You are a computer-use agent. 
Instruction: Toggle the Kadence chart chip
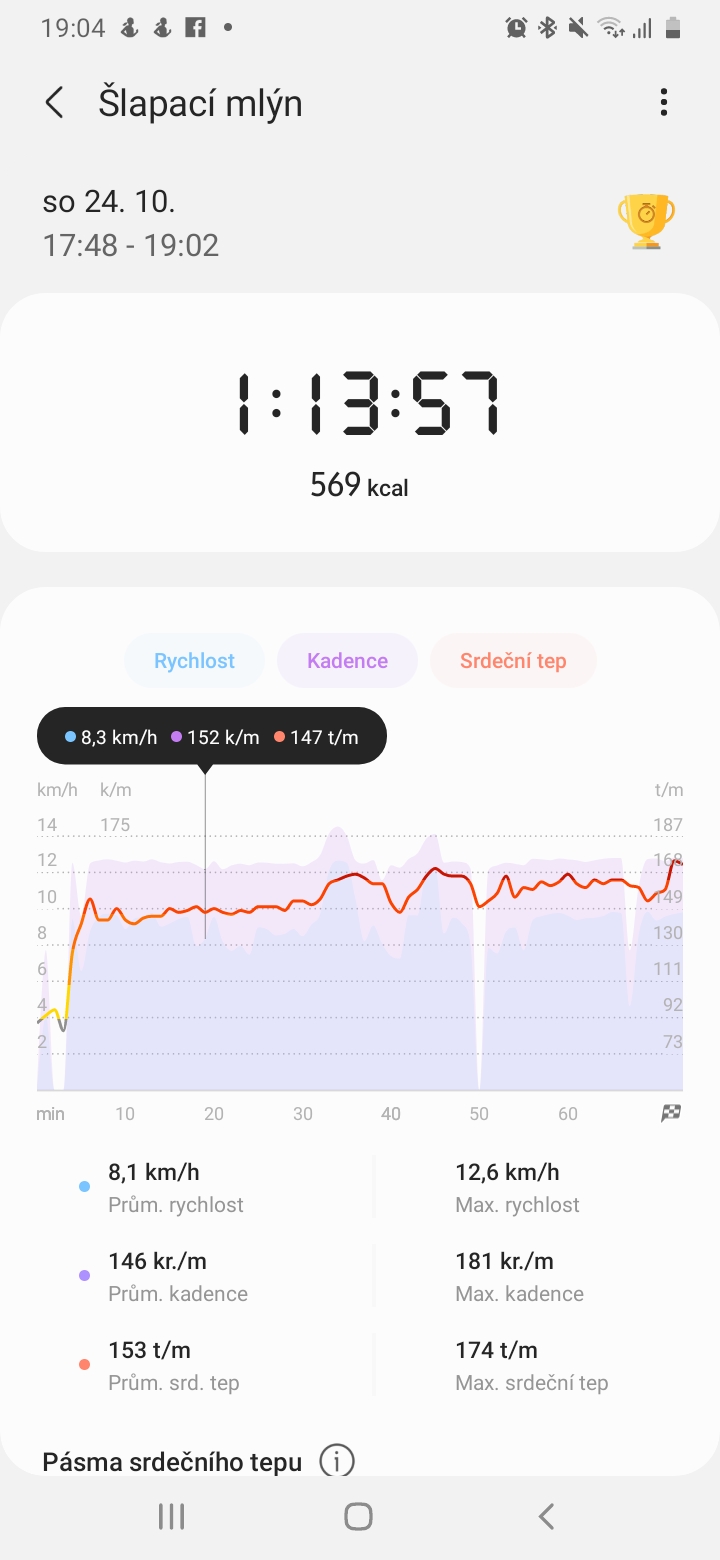coord(347,661)
